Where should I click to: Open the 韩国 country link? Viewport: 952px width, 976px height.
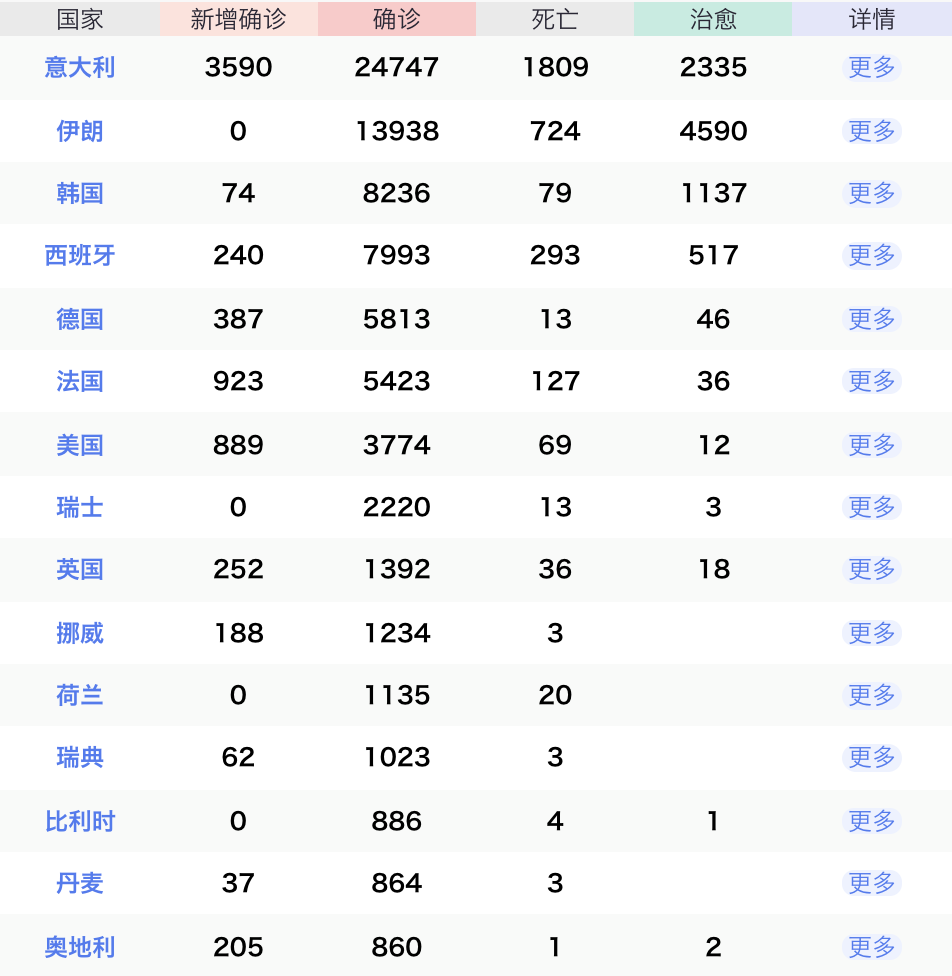point(80,193)
